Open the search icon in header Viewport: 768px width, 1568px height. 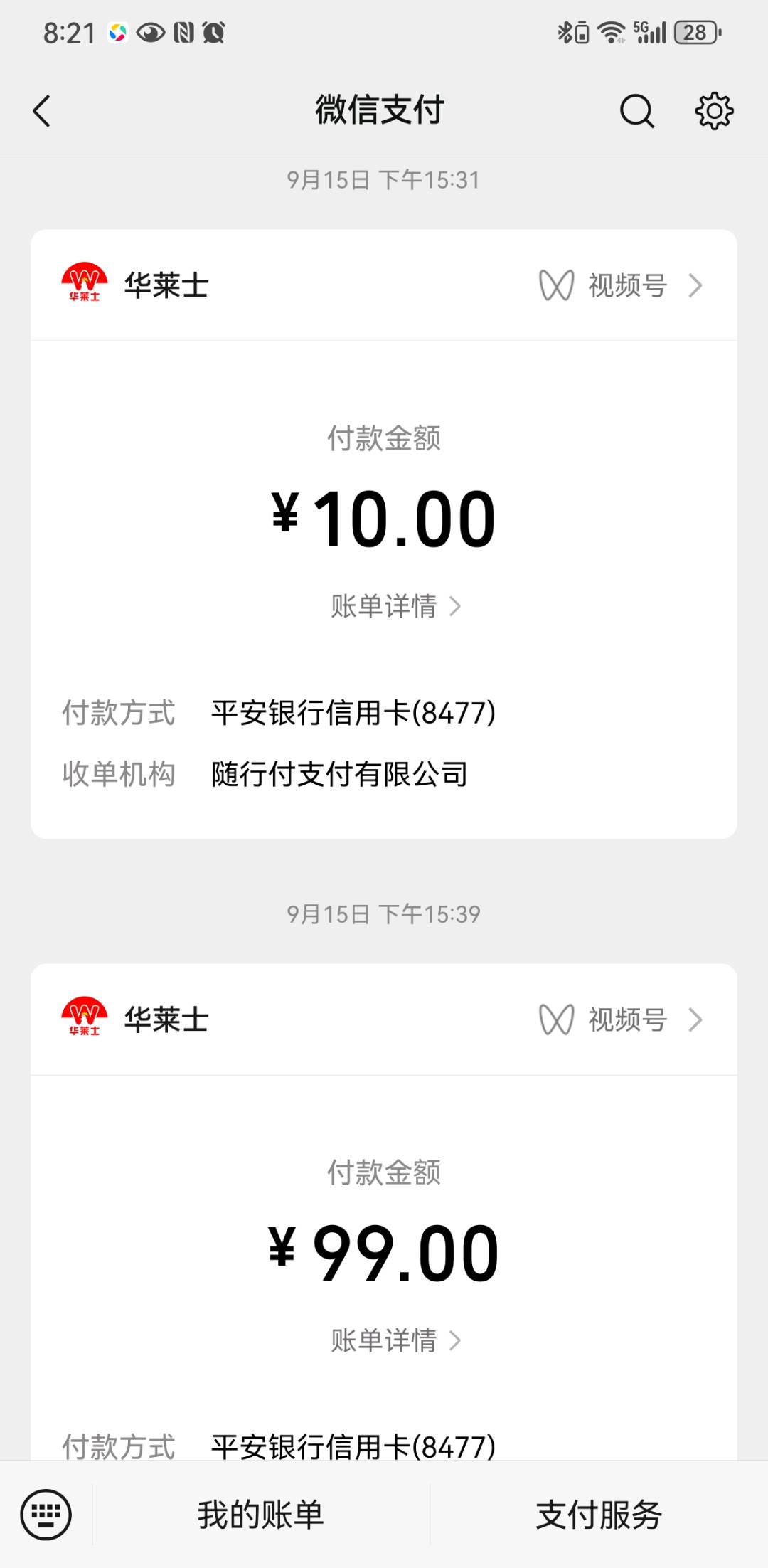(636, 111)
